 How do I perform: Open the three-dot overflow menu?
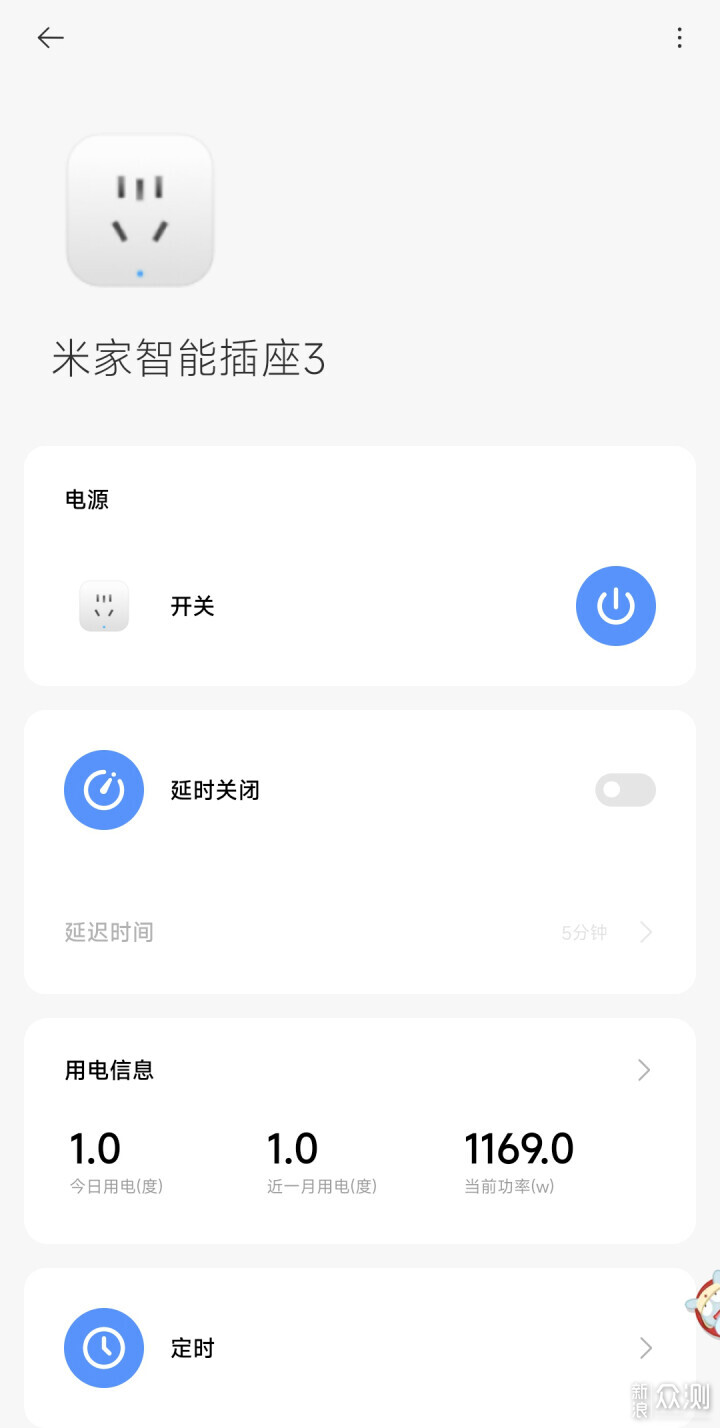[x=680, y=38]
